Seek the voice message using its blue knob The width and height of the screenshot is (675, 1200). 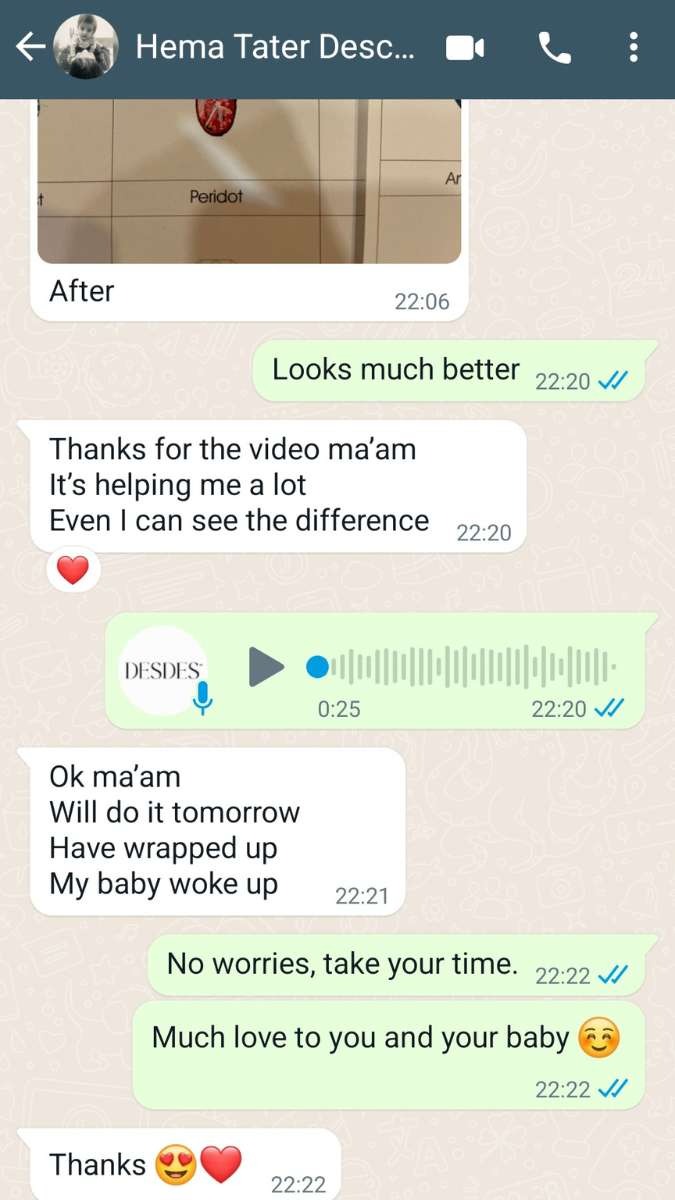[317, 666]
